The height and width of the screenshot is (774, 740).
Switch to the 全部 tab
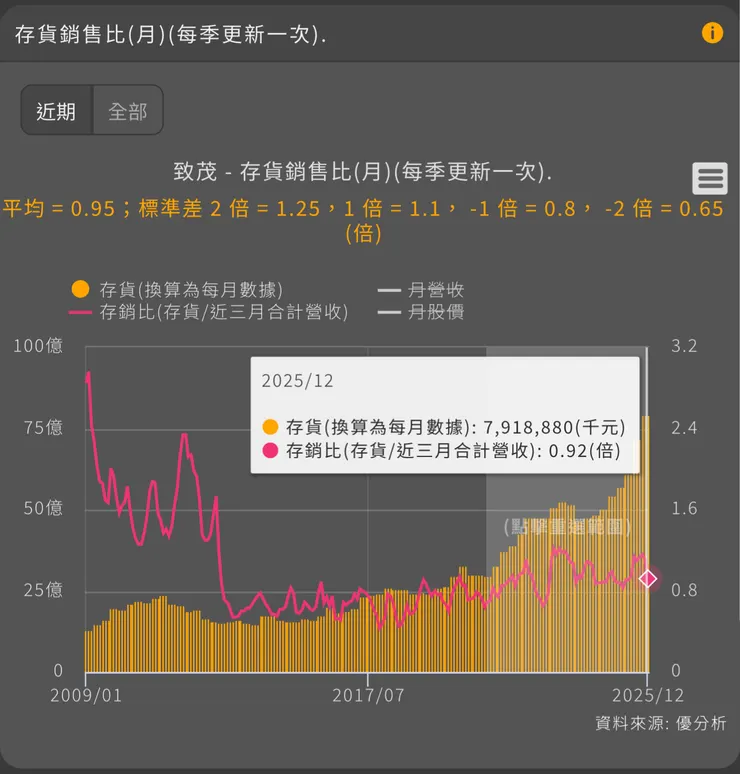(126, 111)
